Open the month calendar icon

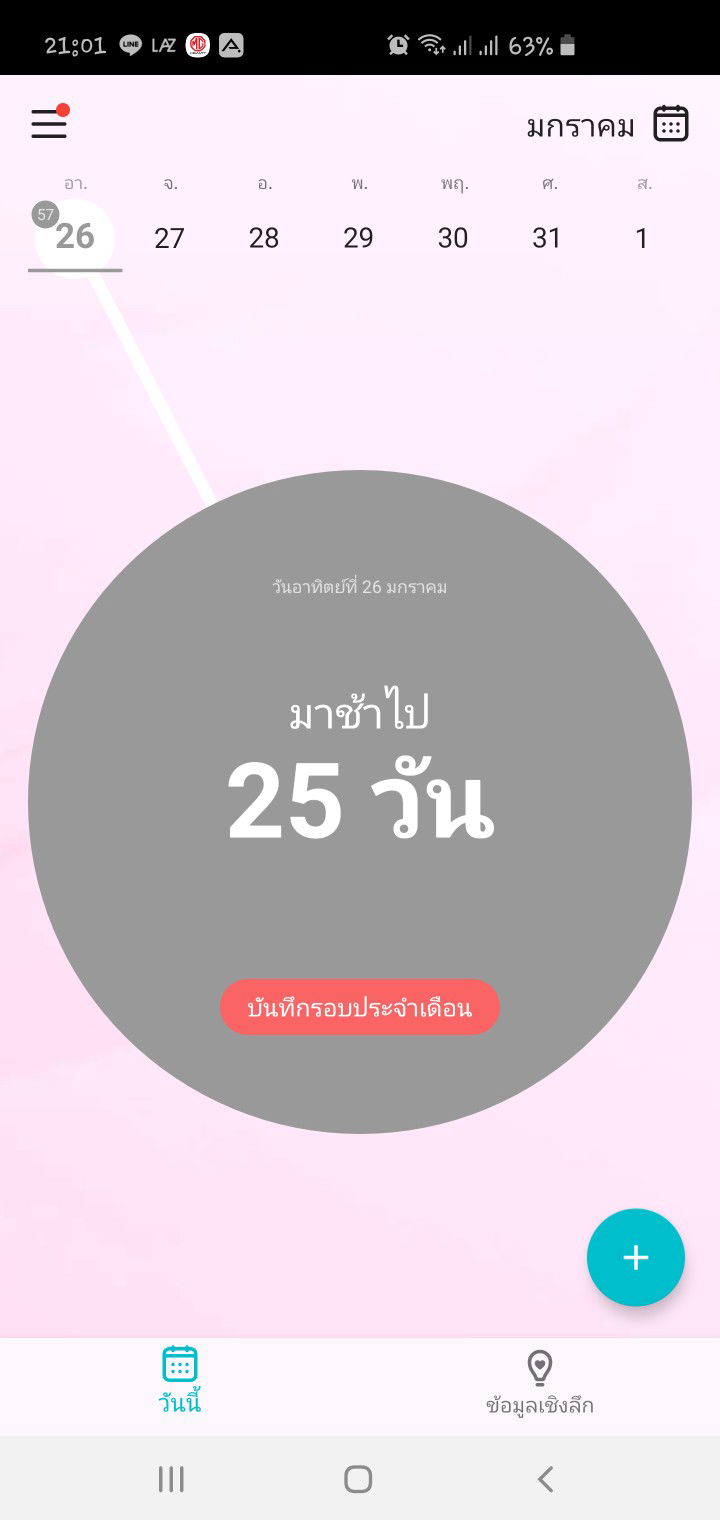pos(670,125)
